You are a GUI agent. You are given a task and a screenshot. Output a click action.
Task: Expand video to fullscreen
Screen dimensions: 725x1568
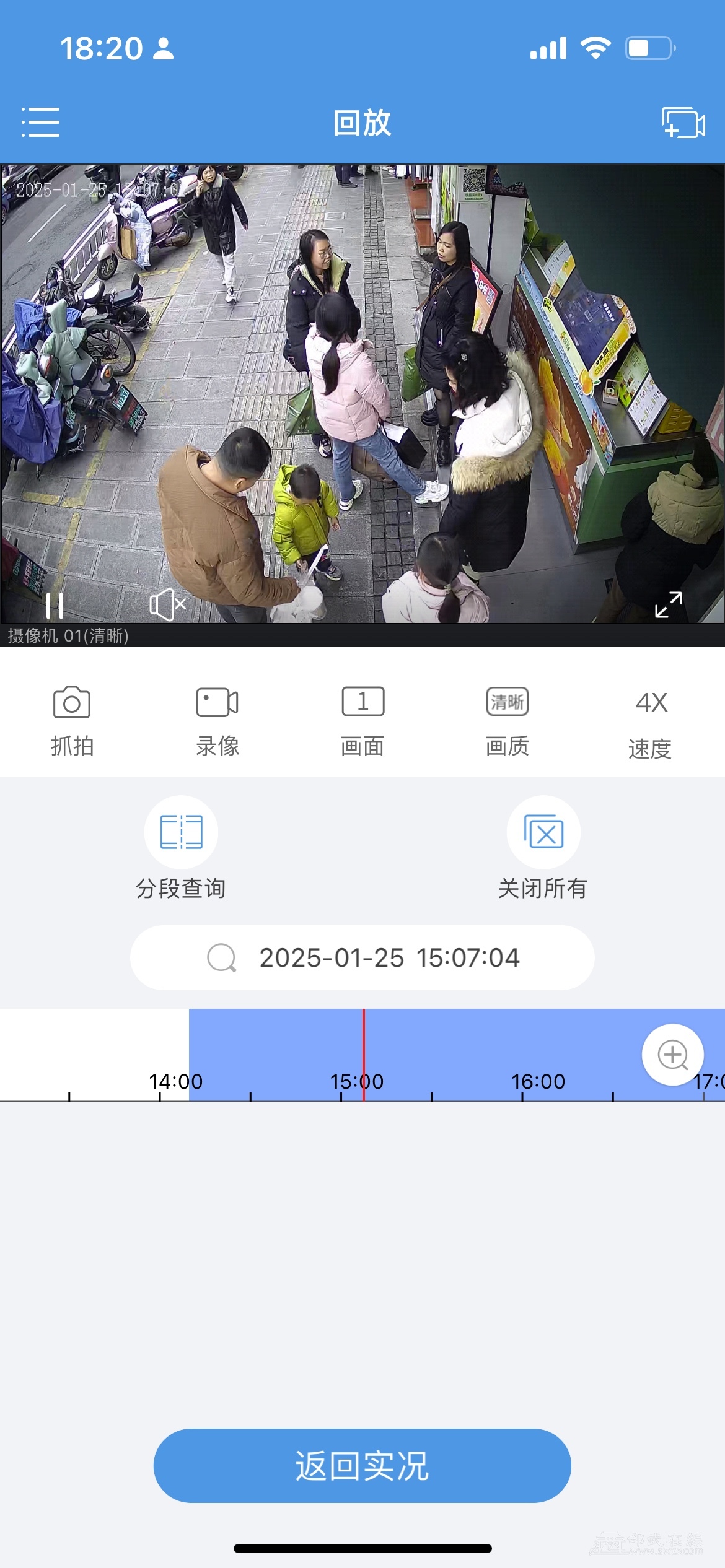tap(669, 604)
